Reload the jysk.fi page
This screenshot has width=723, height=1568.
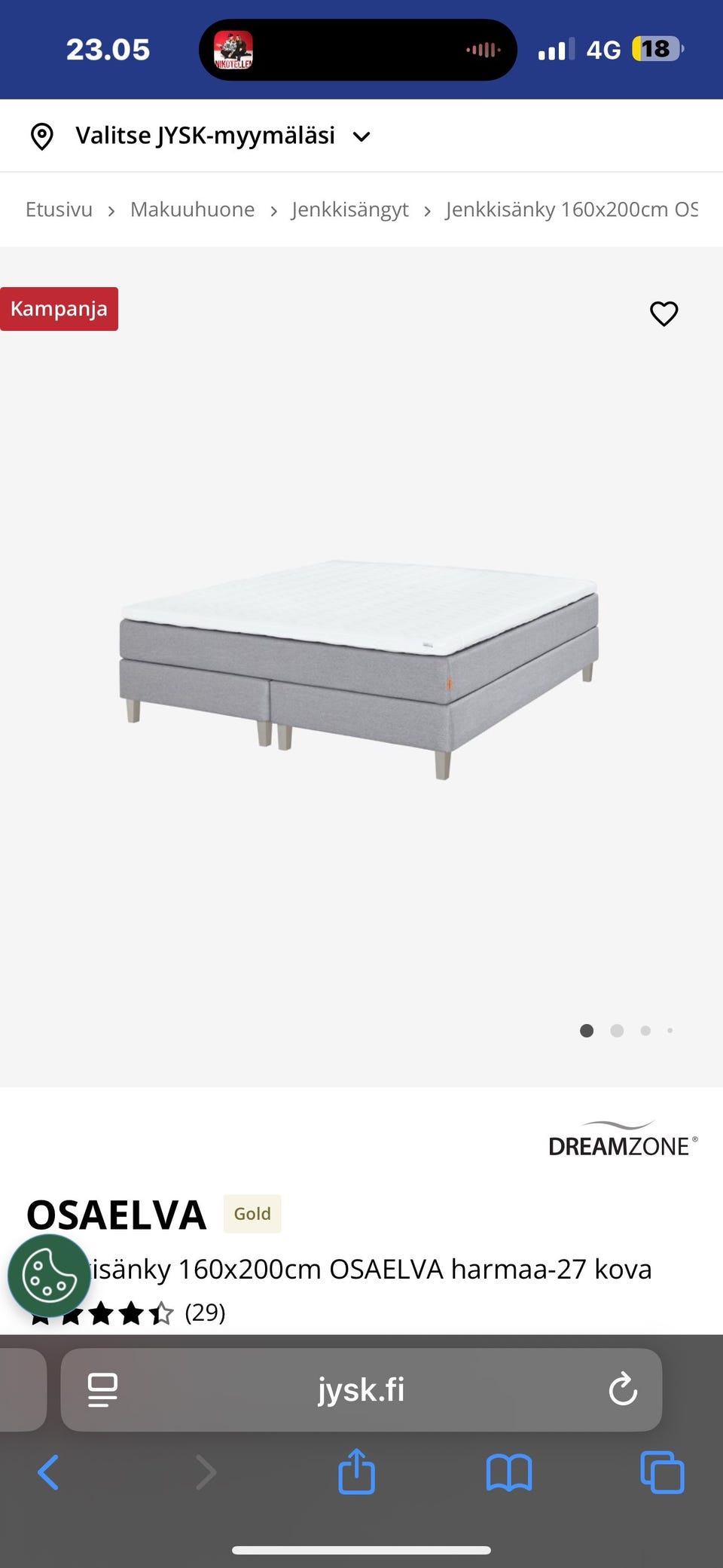tap(623, 1389)
